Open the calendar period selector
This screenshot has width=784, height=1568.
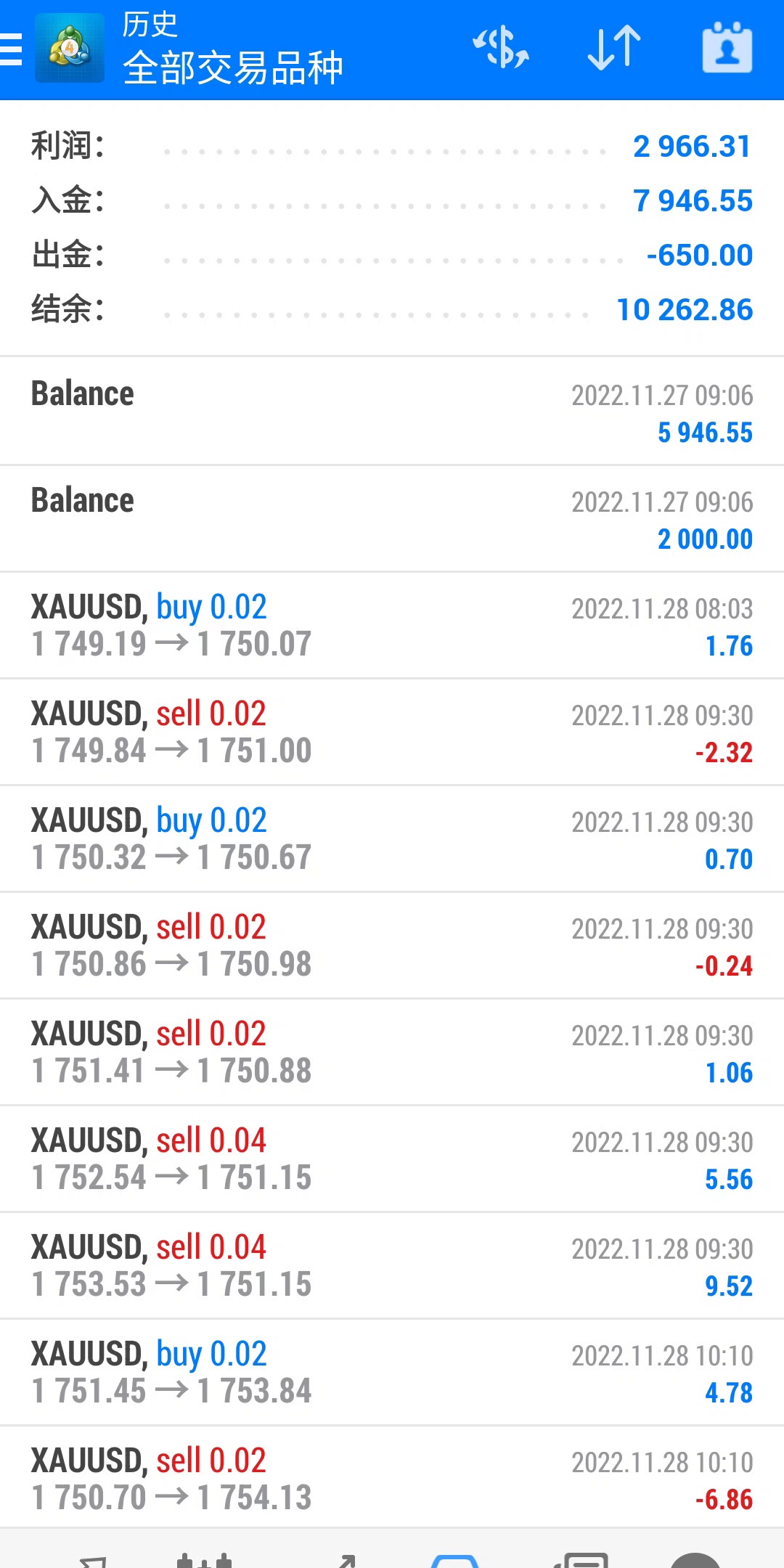pyautogui.click(x=727, y=48)
